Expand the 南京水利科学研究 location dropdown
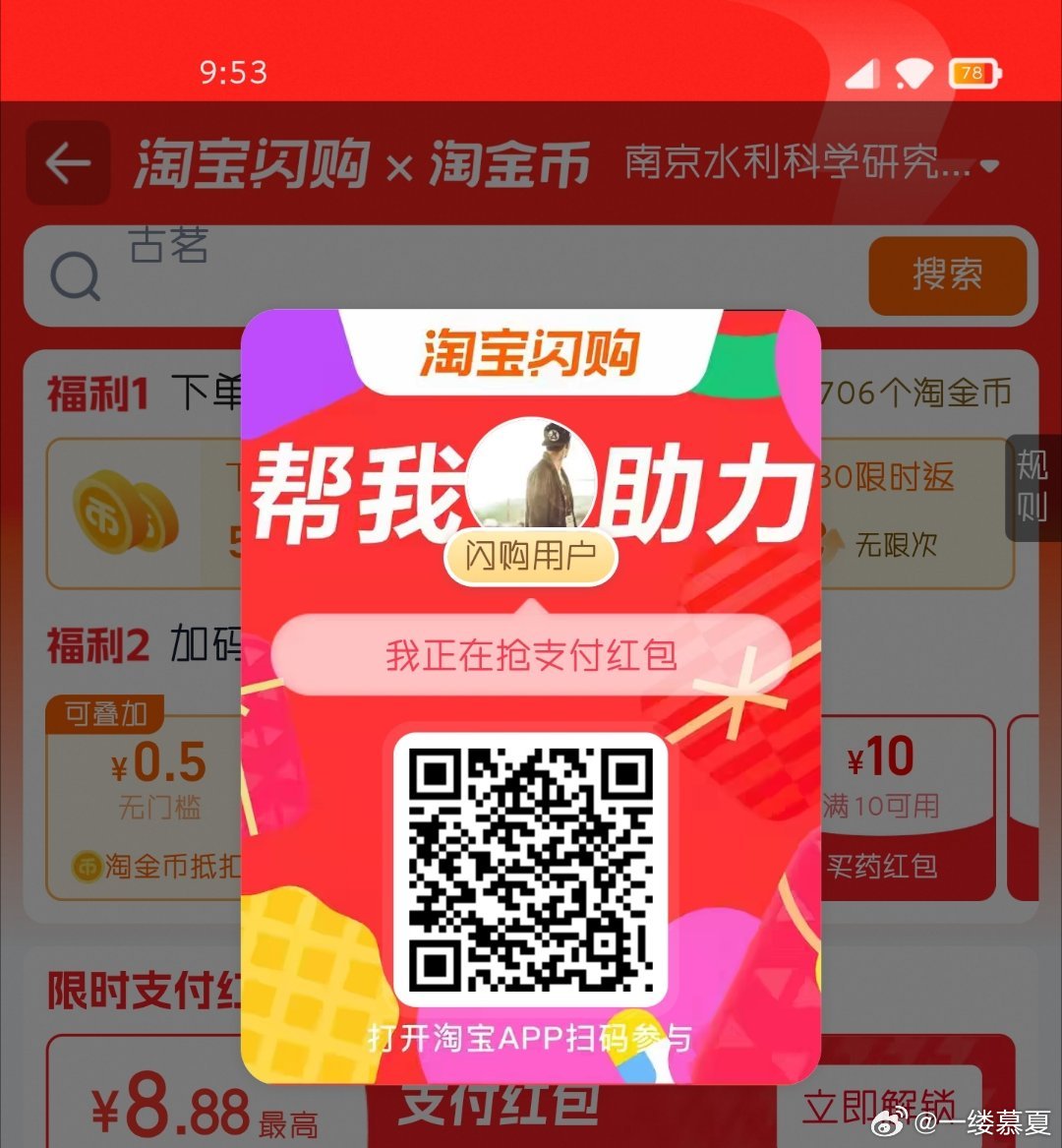 (811, 164)
